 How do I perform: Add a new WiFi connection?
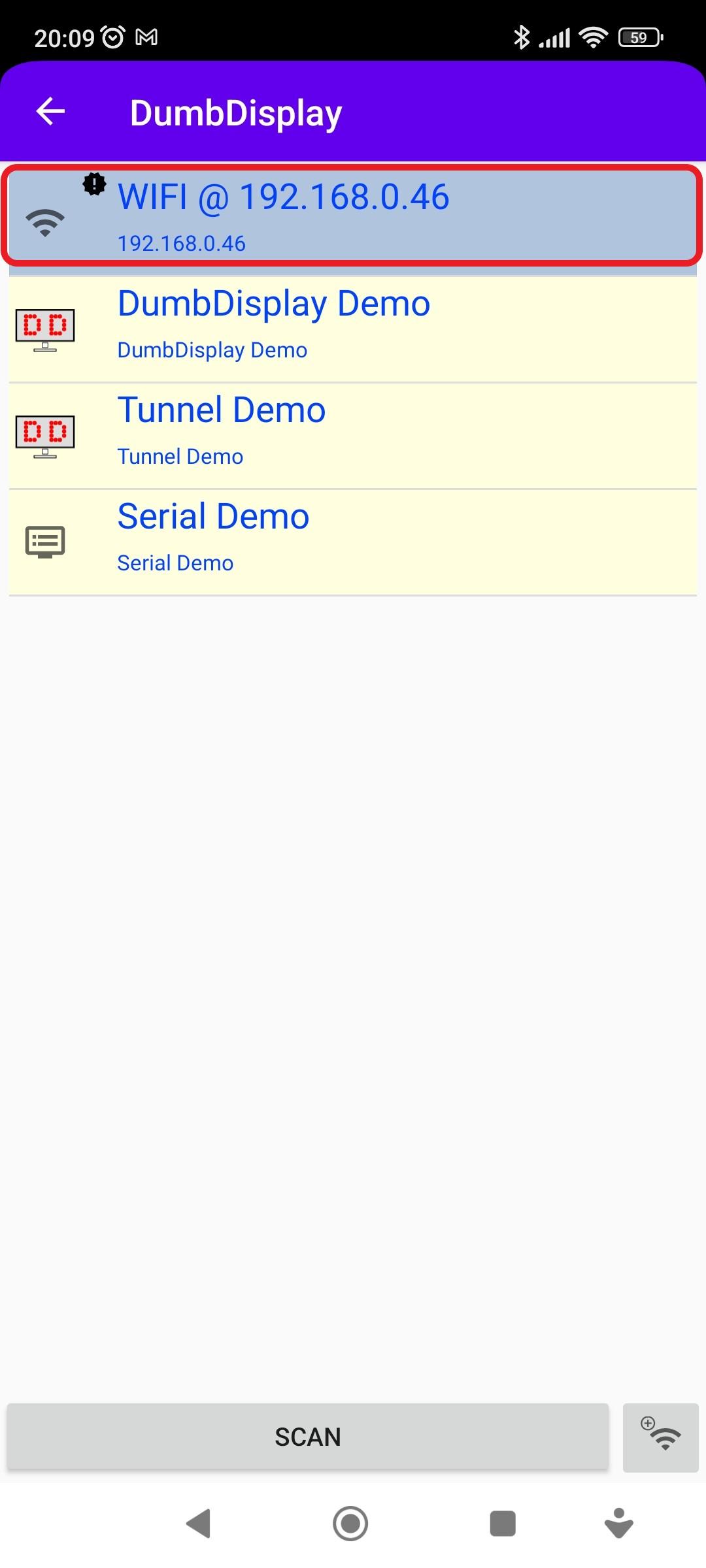[660, 1437]
